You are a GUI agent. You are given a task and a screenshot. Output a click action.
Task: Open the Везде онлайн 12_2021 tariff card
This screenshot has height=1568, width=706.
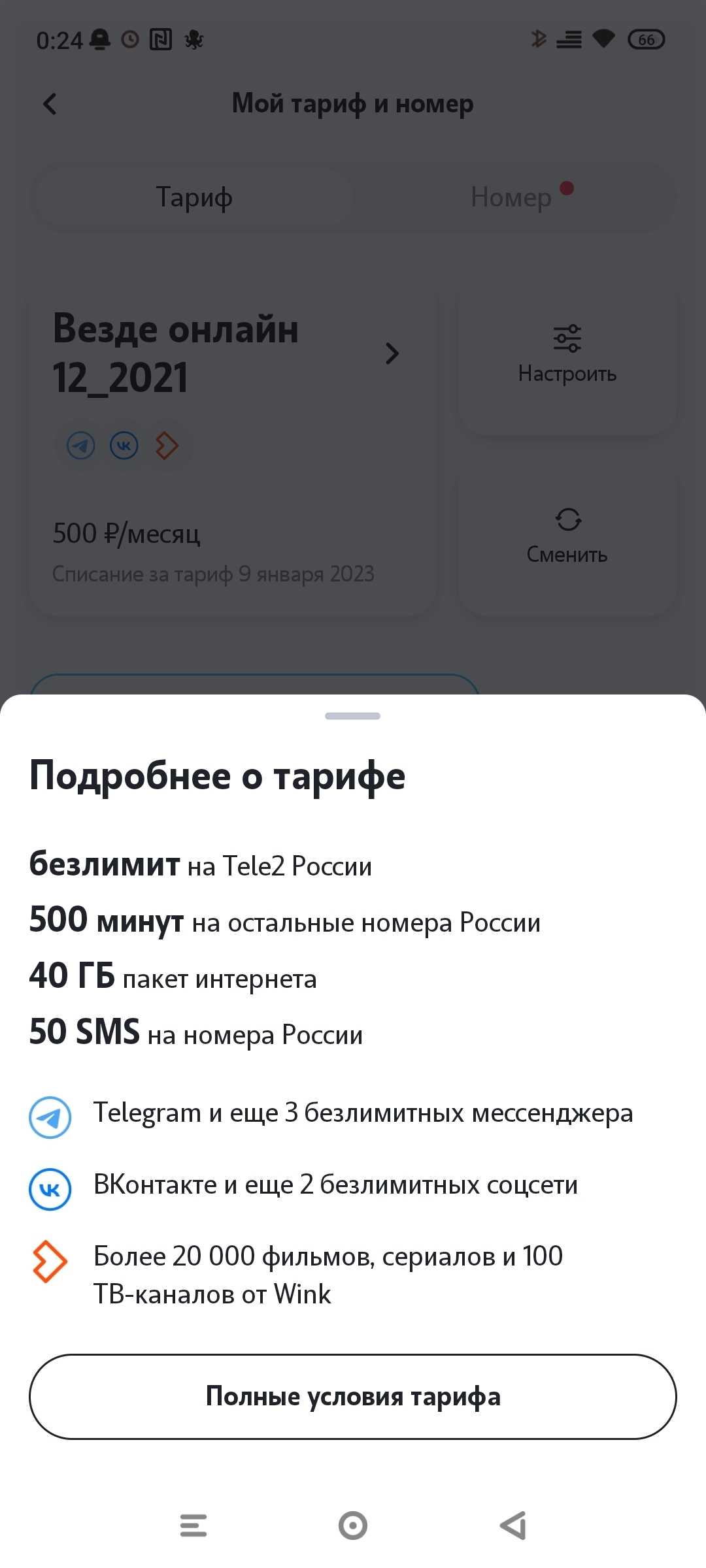pos(232,451)
